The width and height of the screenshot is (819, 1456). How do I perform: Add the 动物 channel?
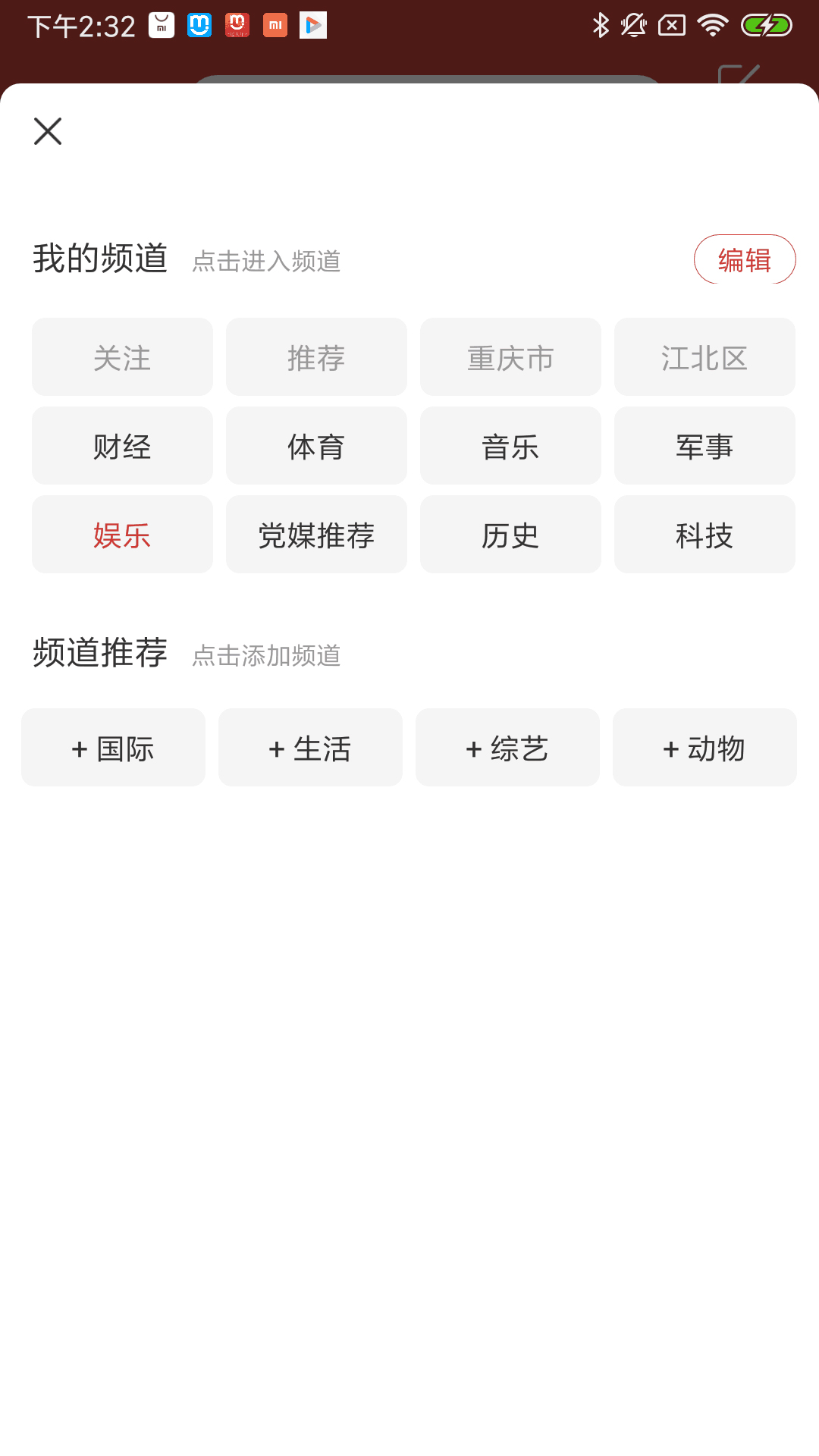(x=704, y=747)
